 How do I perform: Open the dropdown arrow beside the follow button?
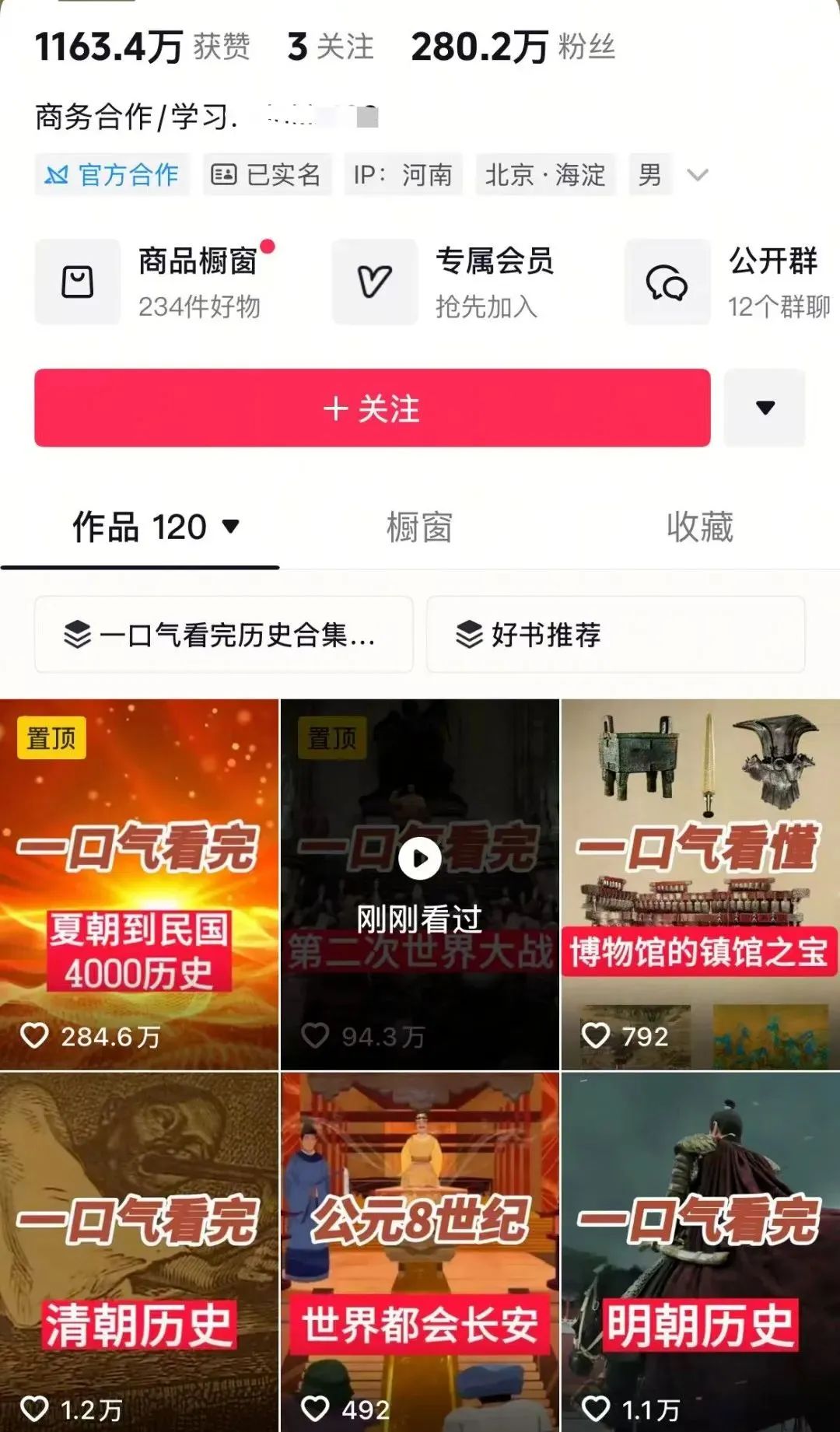[x=765, y=408]
